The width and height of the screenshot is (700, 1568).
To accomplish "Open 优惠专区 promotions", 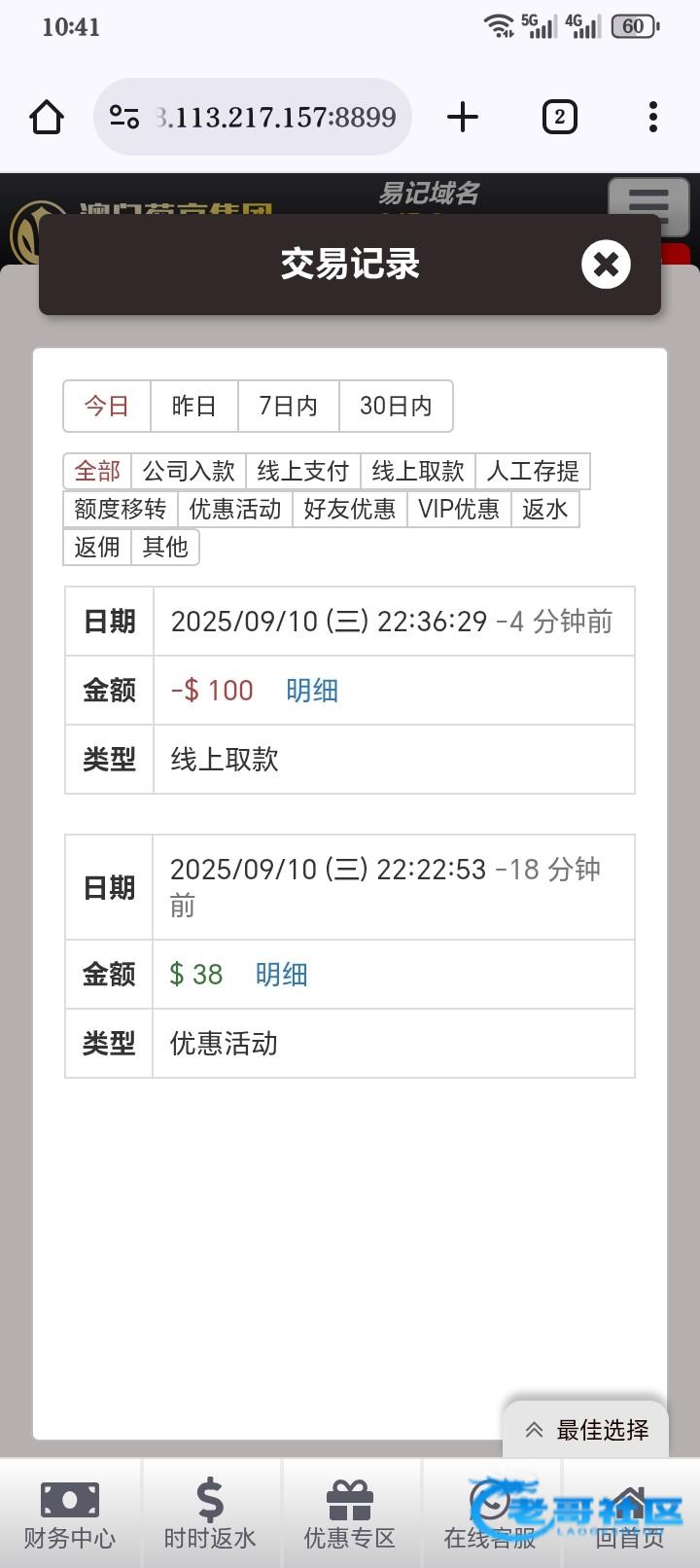I will coord(350,1514).
